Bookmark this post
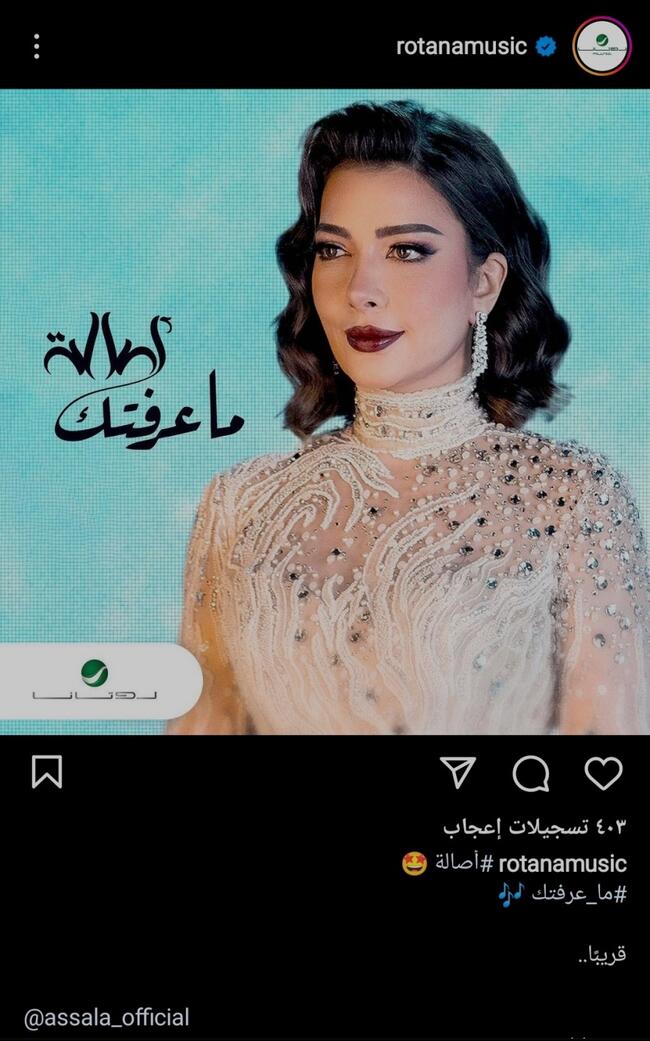The height and width of the screenshot is (1041, 650). (x=47, y=771)
